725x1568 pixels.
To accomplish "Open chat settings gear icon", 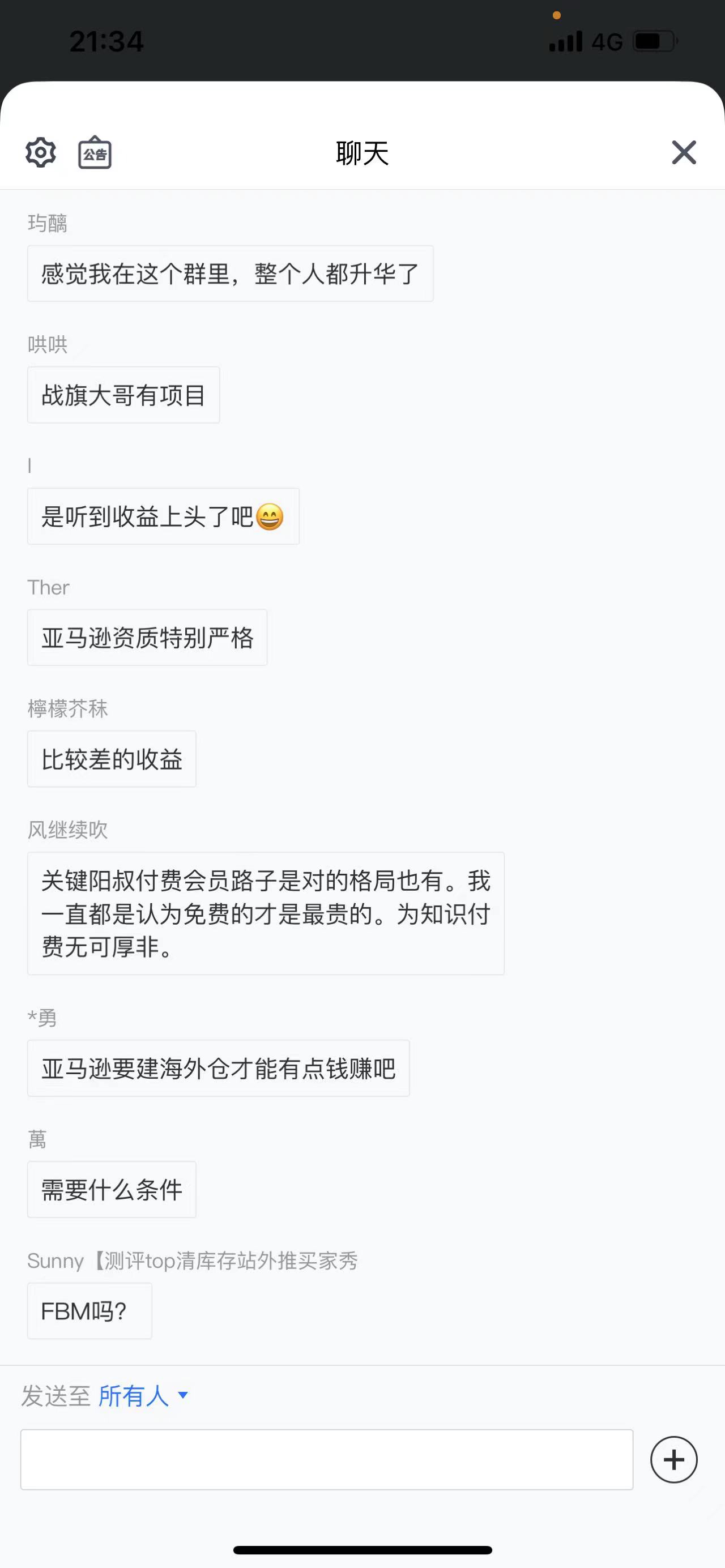I will tap(41, 152).
